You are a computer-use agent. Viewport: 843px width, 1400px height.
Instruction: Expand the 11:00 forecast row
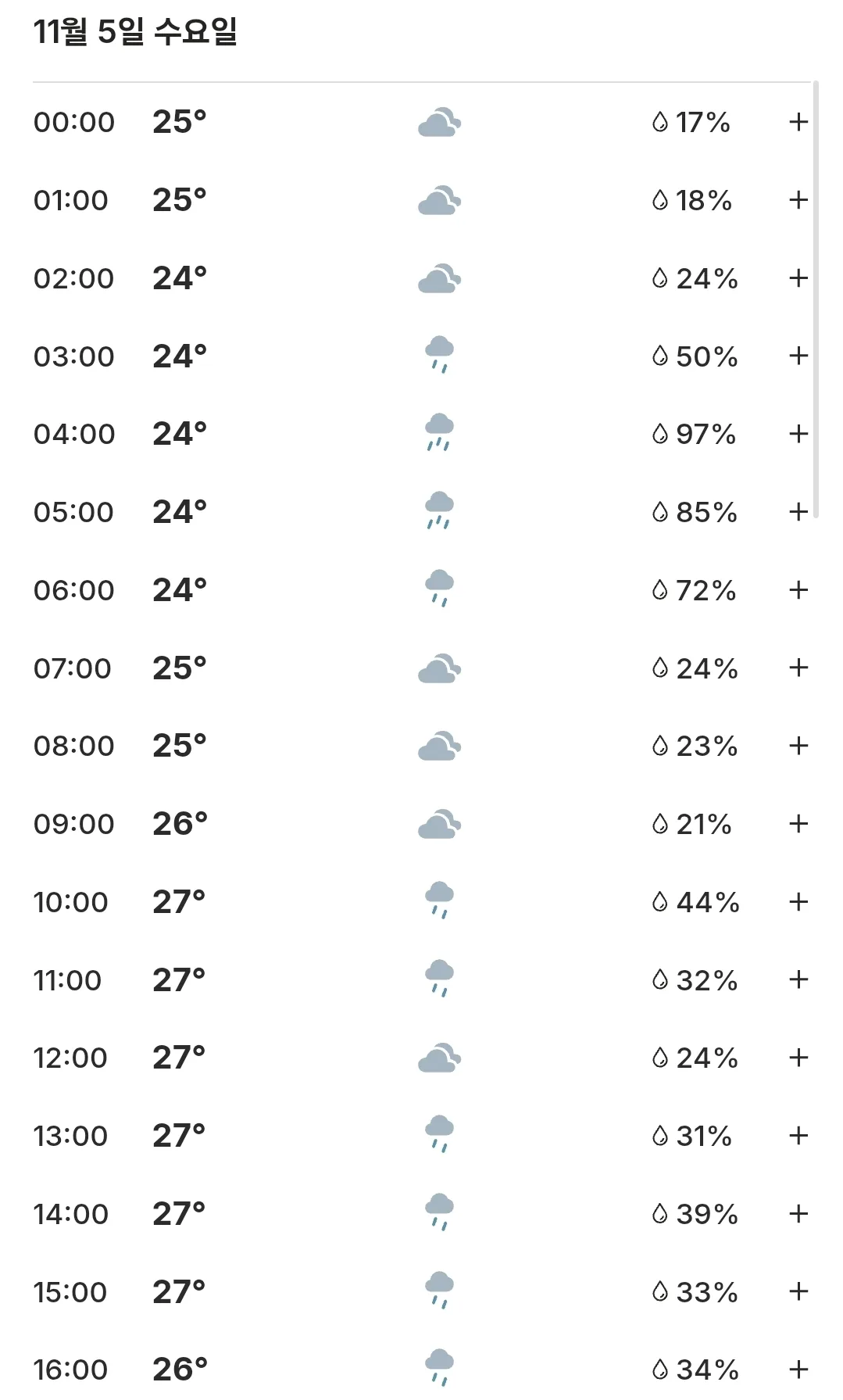pyautogui.click(x=798, y=979)
